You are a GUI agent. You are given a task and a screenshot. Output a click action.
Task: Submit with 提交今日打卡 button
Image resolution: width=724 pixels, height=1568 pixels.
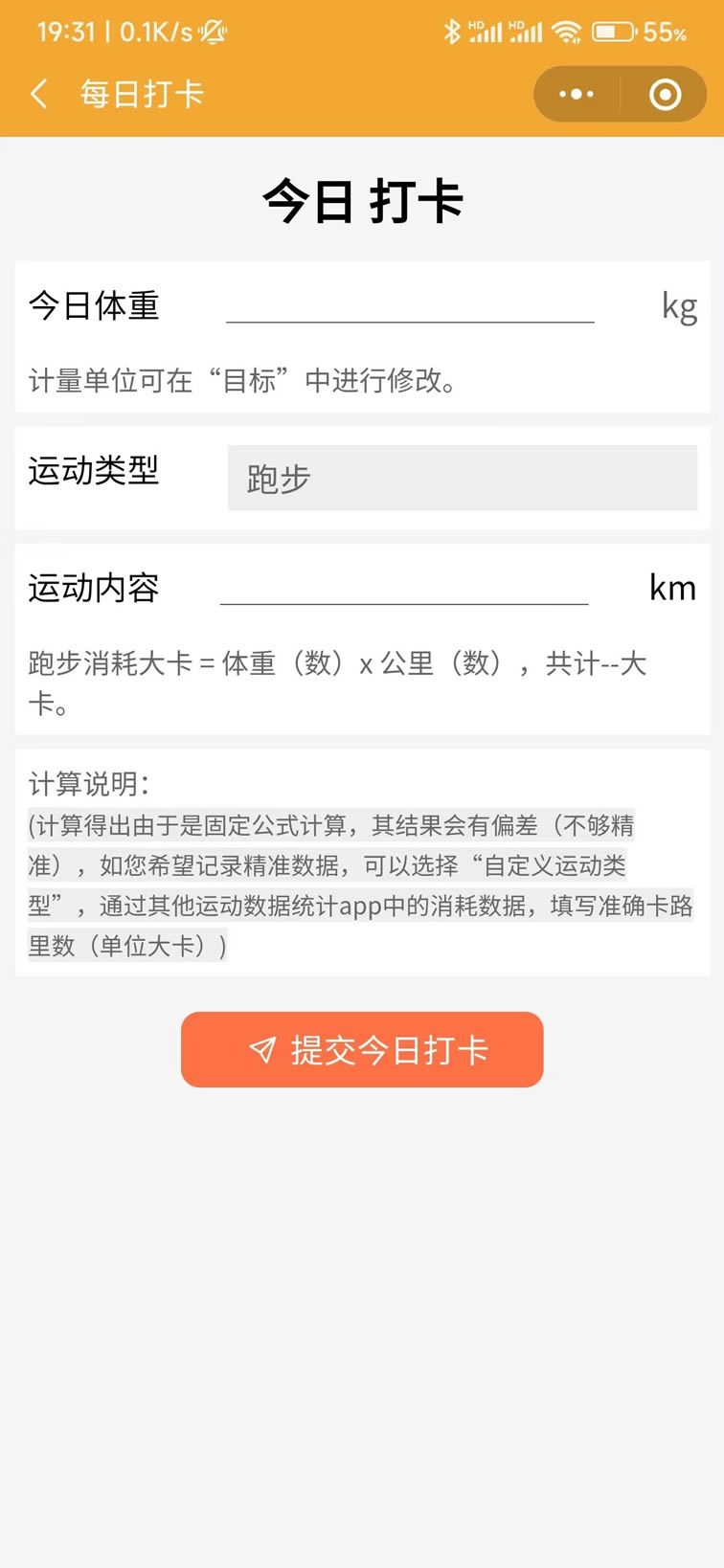362,1049
